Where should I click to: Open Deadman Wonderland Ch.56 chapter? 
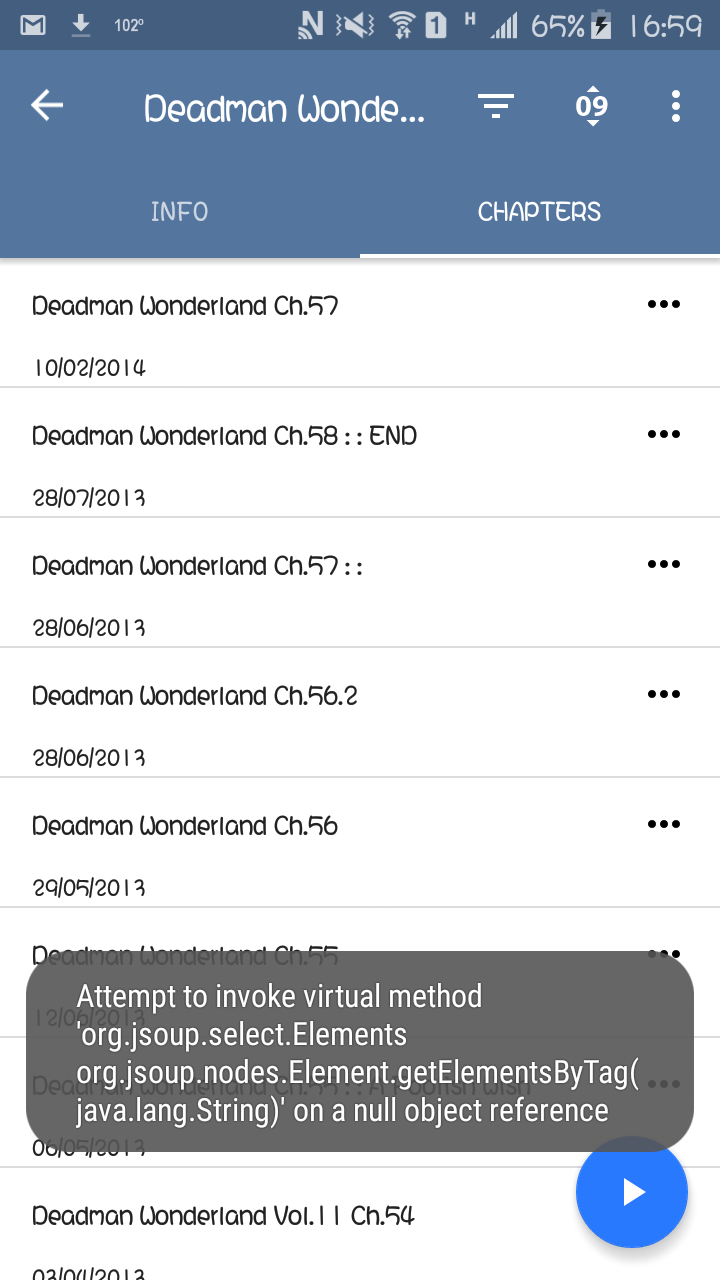(x=360, y=843)
